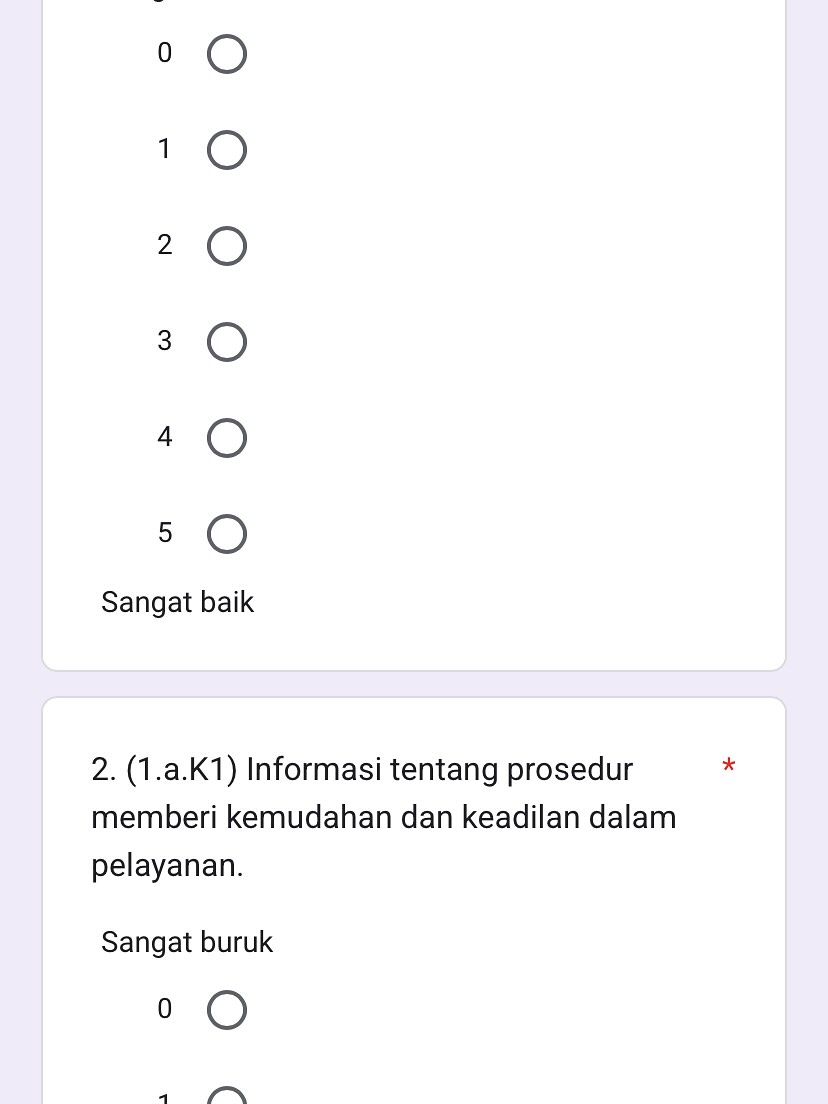Choose rating 5 next to Sangat baik

227,534
